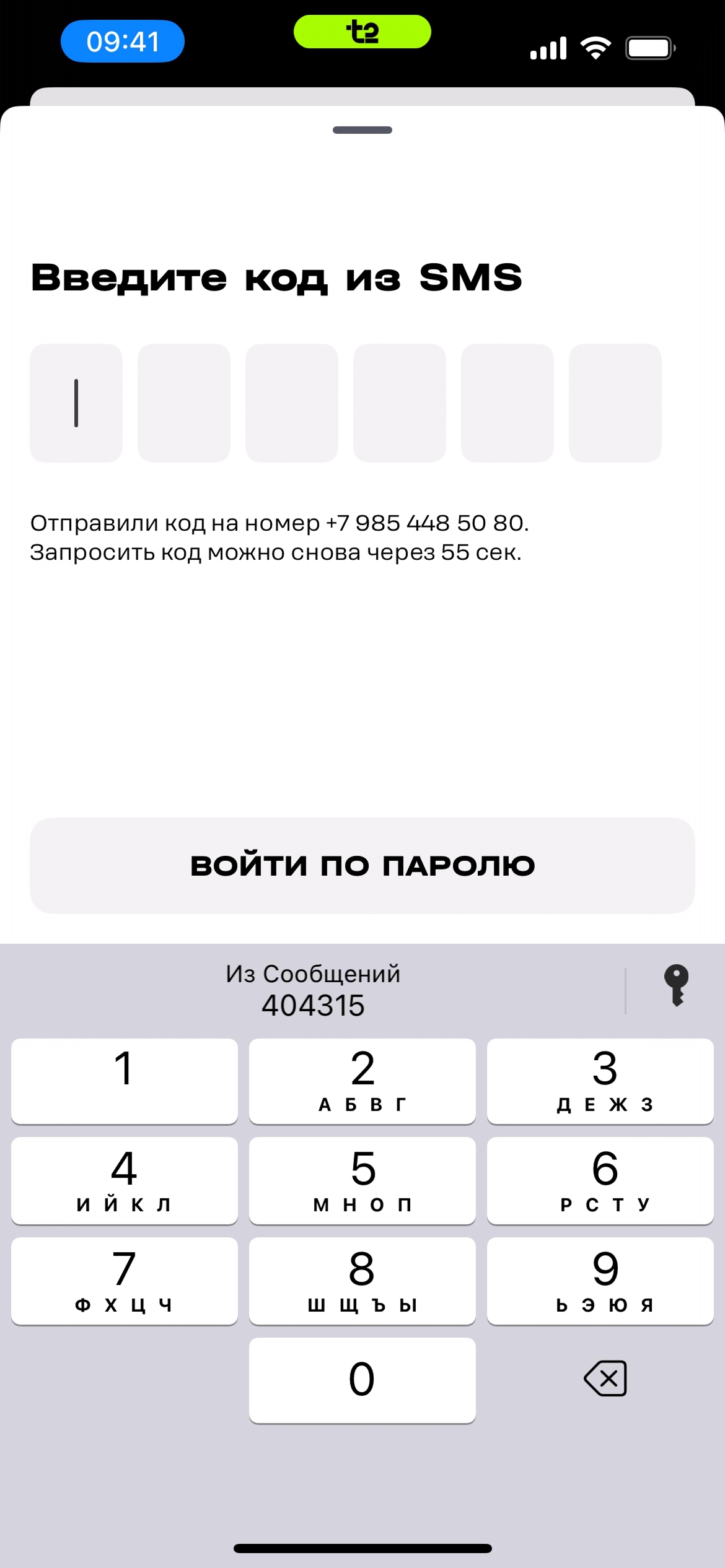Image resolution: width=725 pixels, height=1568 pixels.
Task: Type digit 4 on the keypad
Action: pyautogui.click(x=125, y=1180)
